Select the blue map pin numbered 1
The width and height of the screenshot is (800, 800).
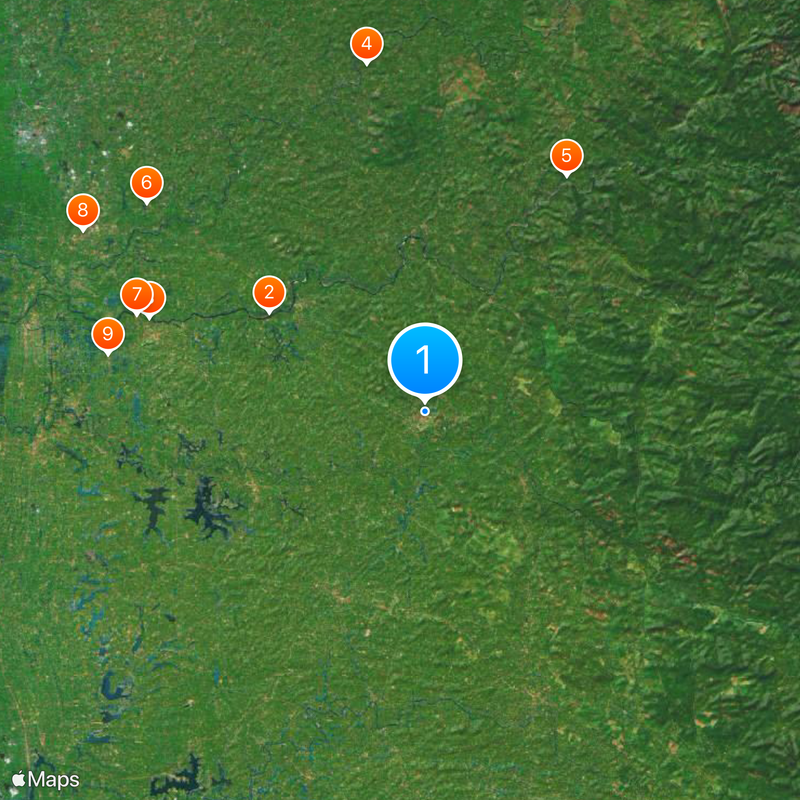pyautogui.click(x=425, y=360)
